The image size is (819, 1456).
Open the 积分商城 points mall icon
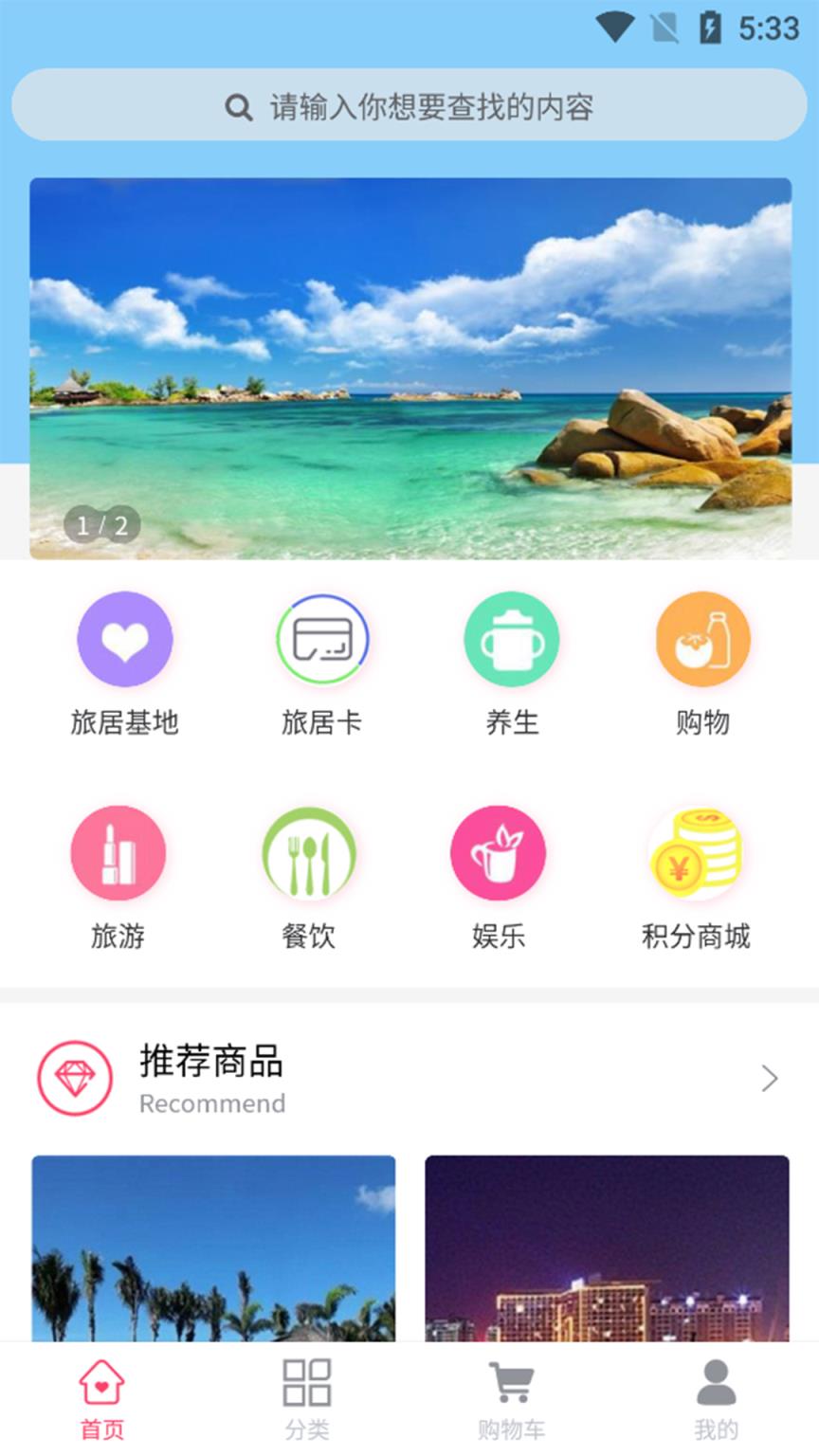[x=695, y=852]
